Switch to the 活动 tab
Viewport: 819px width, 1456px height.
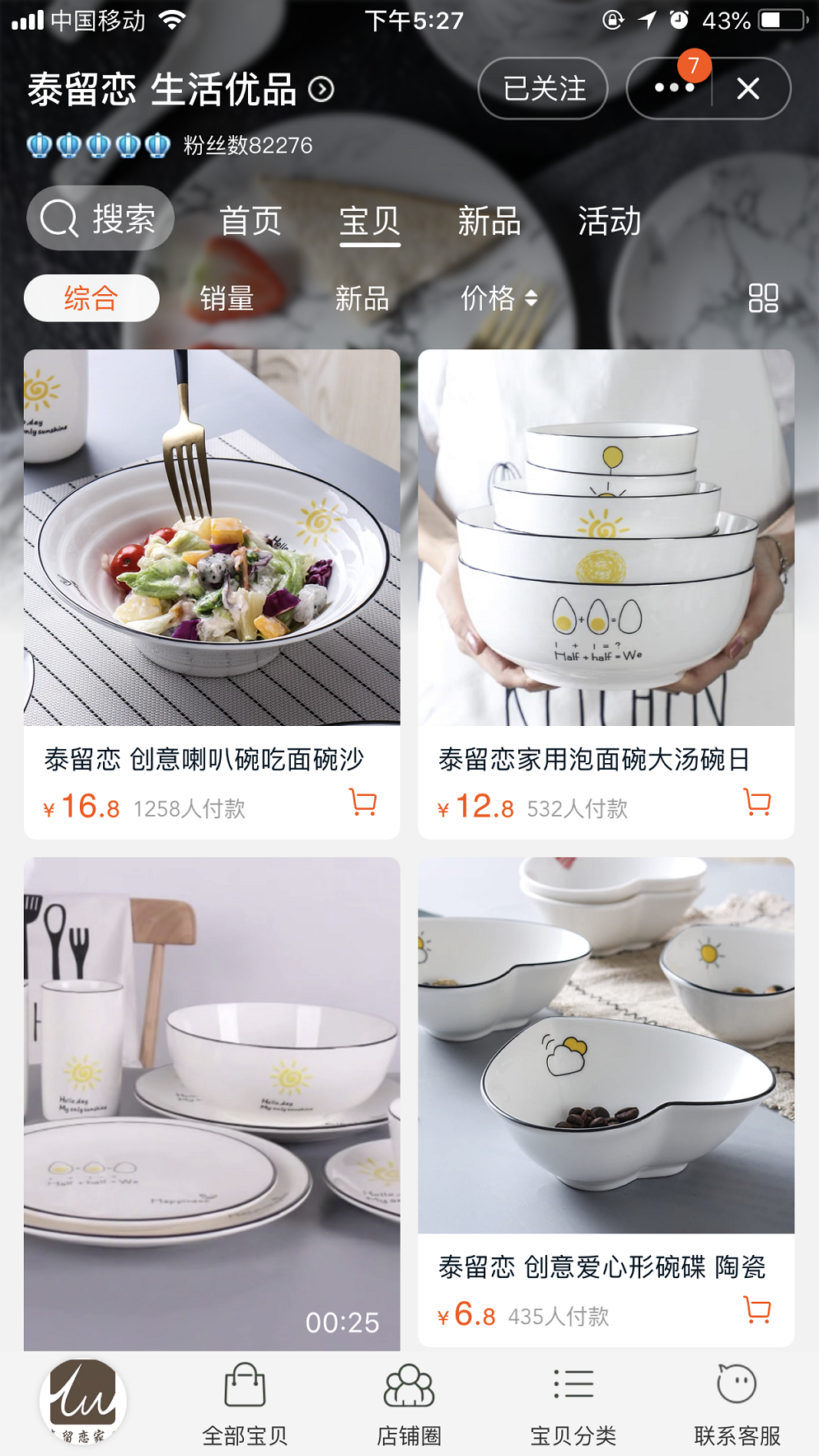(x=609, y=221)
